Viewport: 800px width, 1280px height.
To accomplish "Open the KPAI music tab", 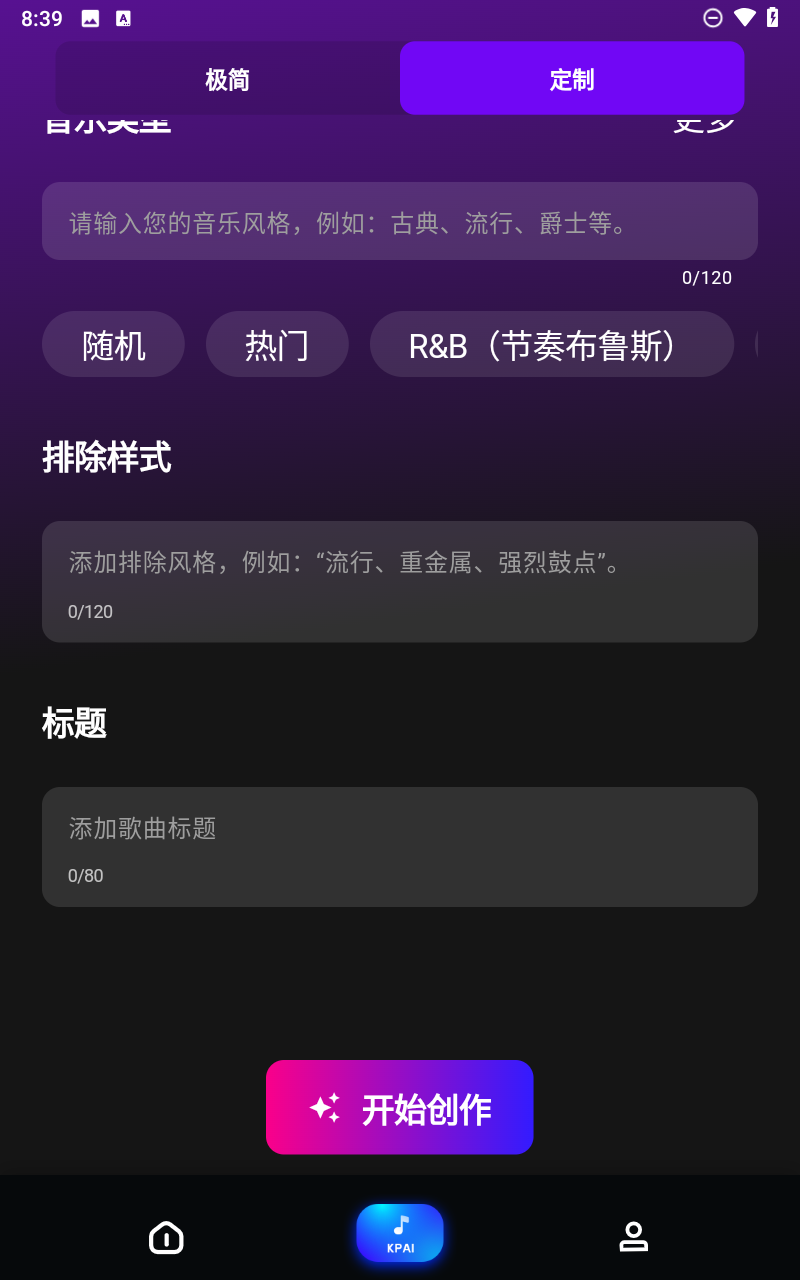I will pos(400,1233).
